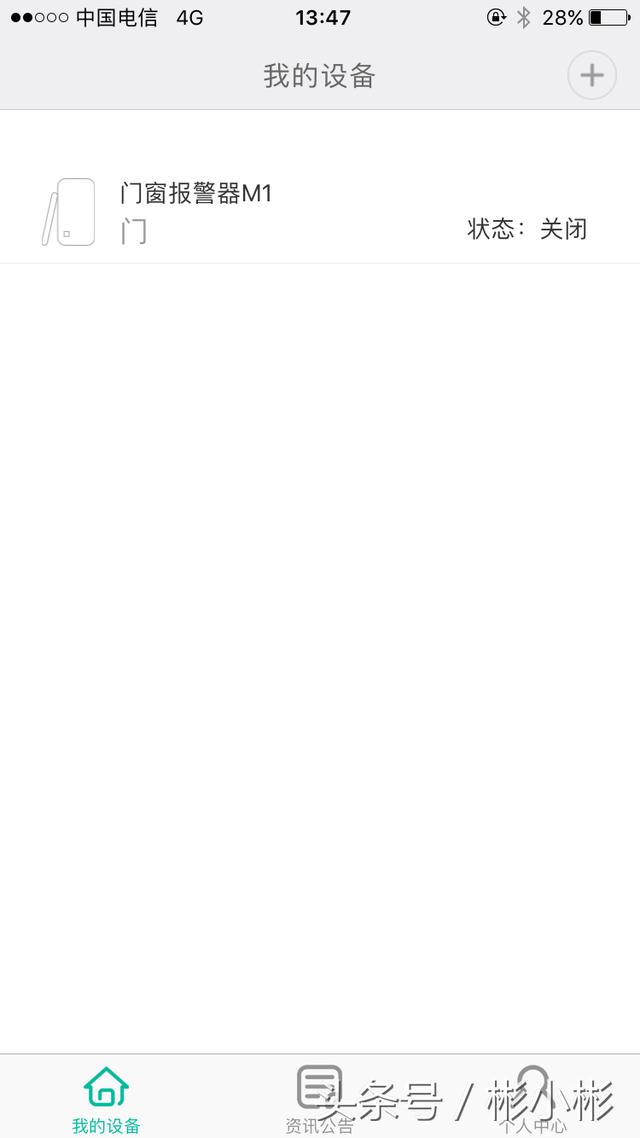
Task: Switch to the 资讯公告 tab
Action: coord(319,1098)
